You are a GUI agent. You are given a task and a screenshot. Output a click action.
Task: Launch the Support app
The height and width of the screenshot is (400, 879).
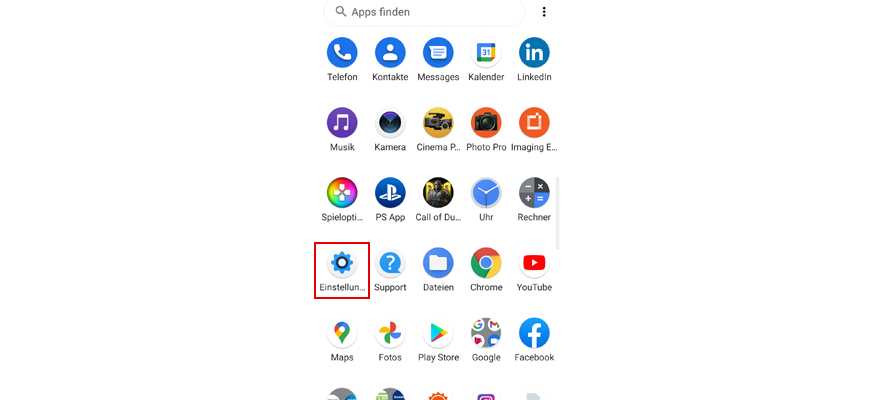coord(390,263)
